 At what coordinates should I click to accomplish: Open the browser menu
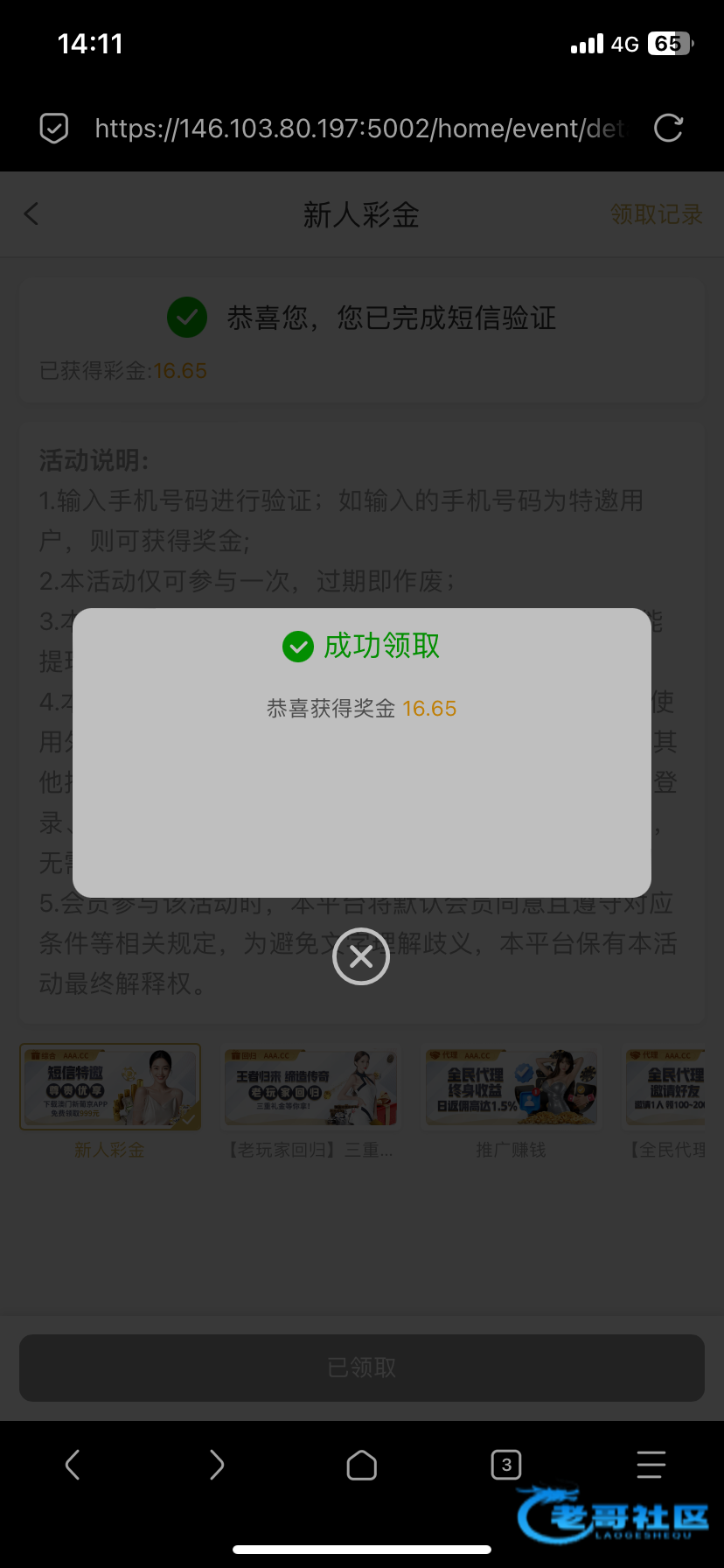click(x=651, y=1465)
